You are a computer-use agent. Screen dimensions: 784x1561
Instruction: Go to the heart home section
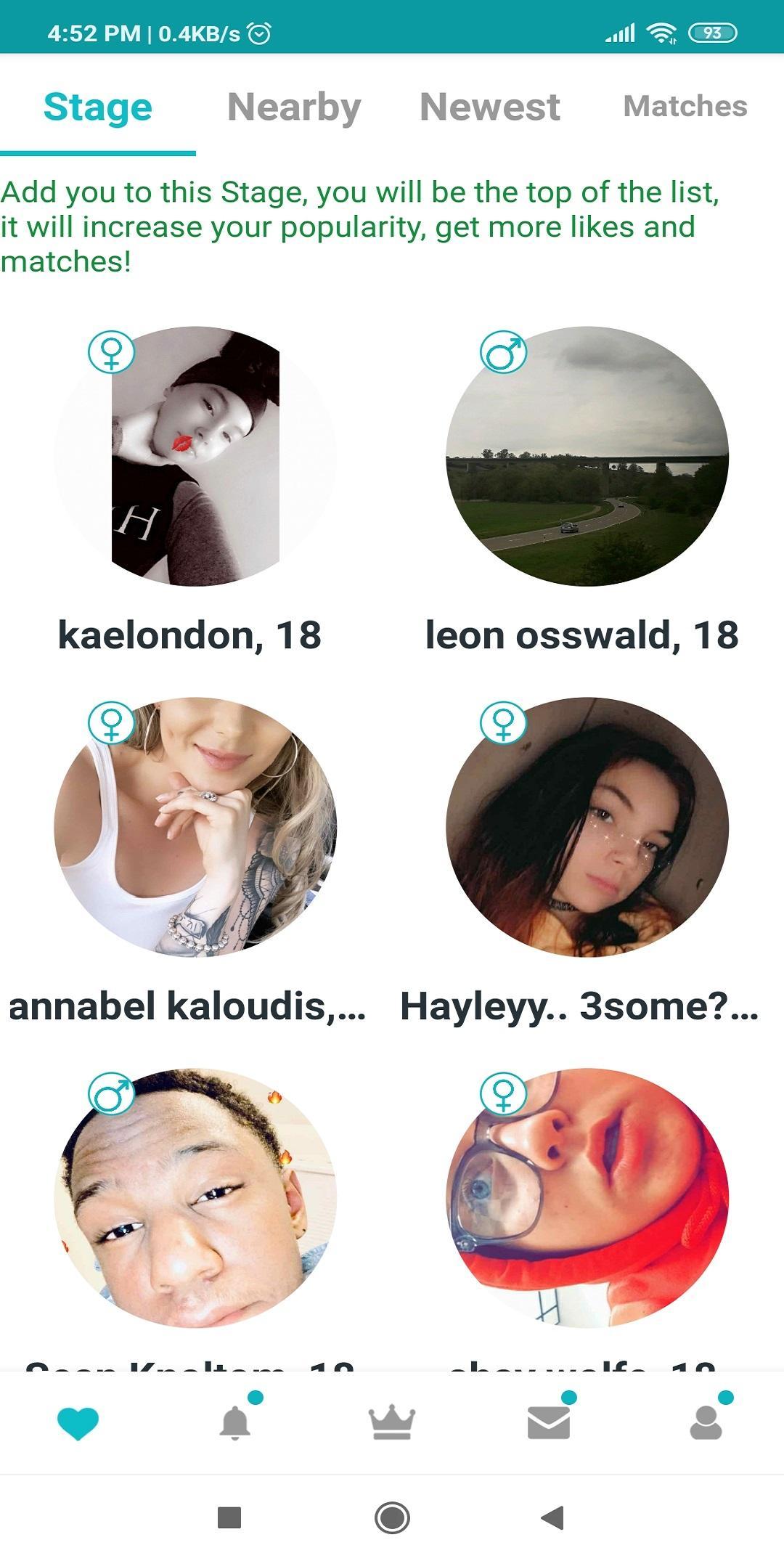pyautogui.click(x=78, y=1422)
